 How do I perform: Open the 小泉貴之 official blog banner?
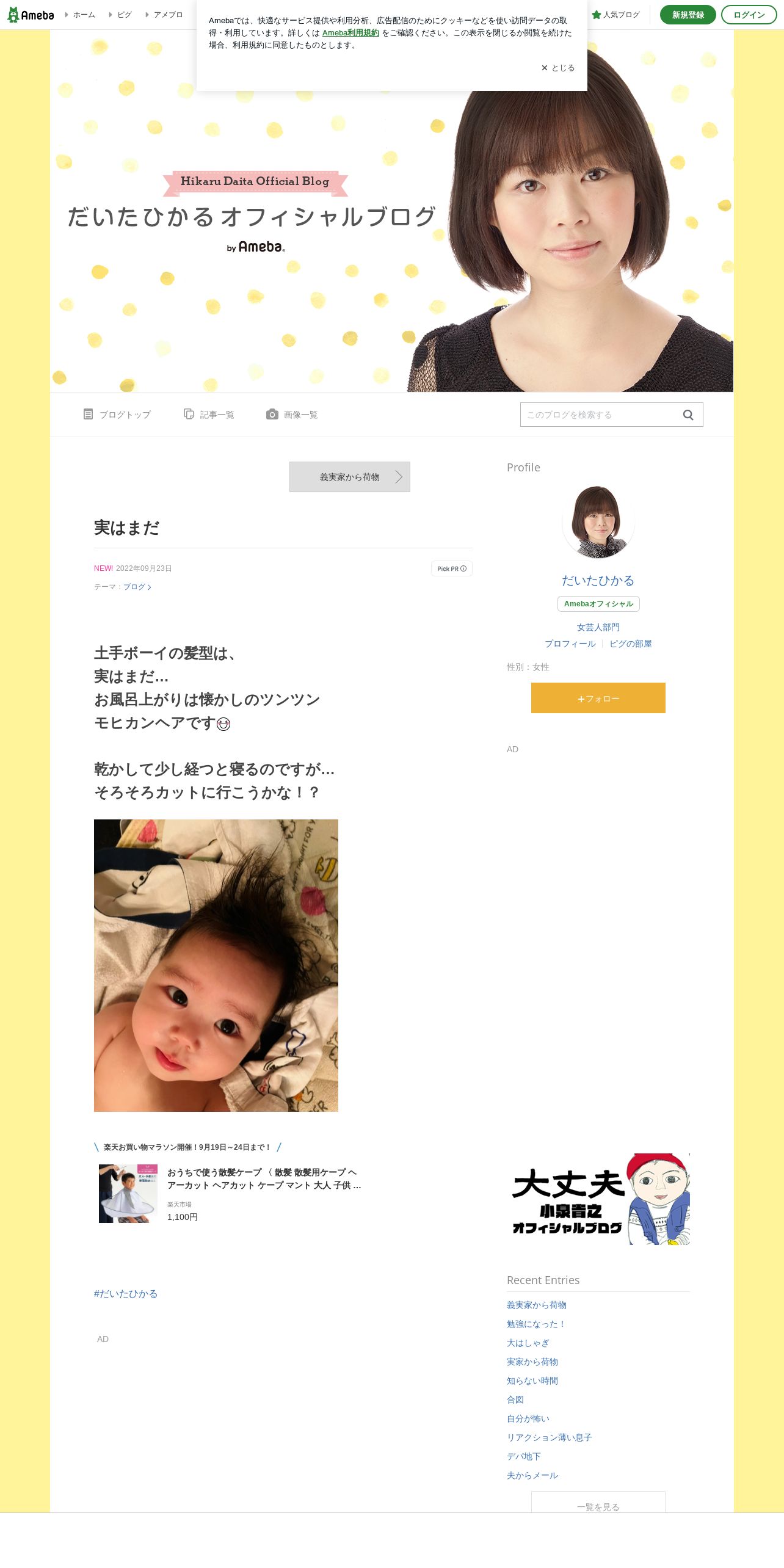coord(598,1199)
